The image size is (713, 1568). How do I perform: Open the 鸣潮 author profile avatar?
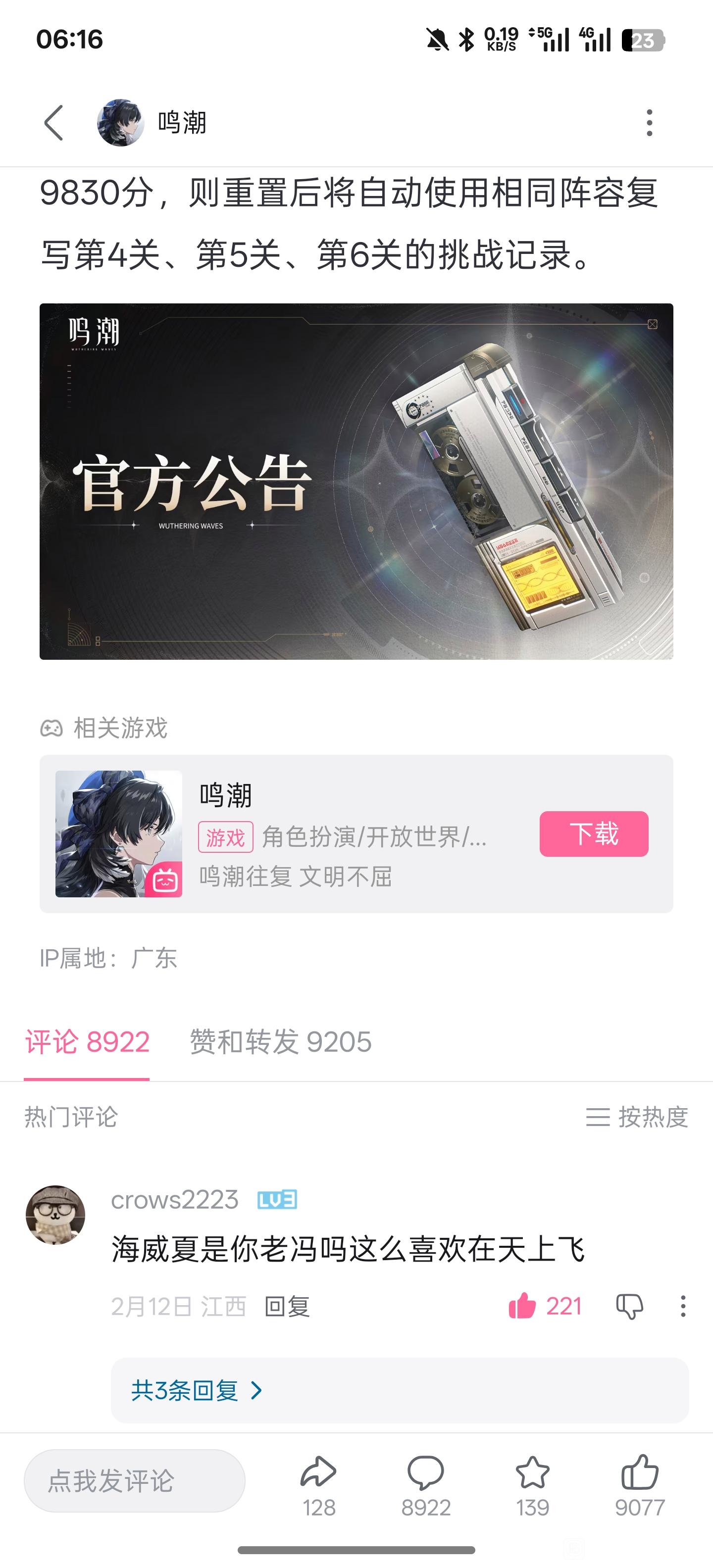pos(120,122)
